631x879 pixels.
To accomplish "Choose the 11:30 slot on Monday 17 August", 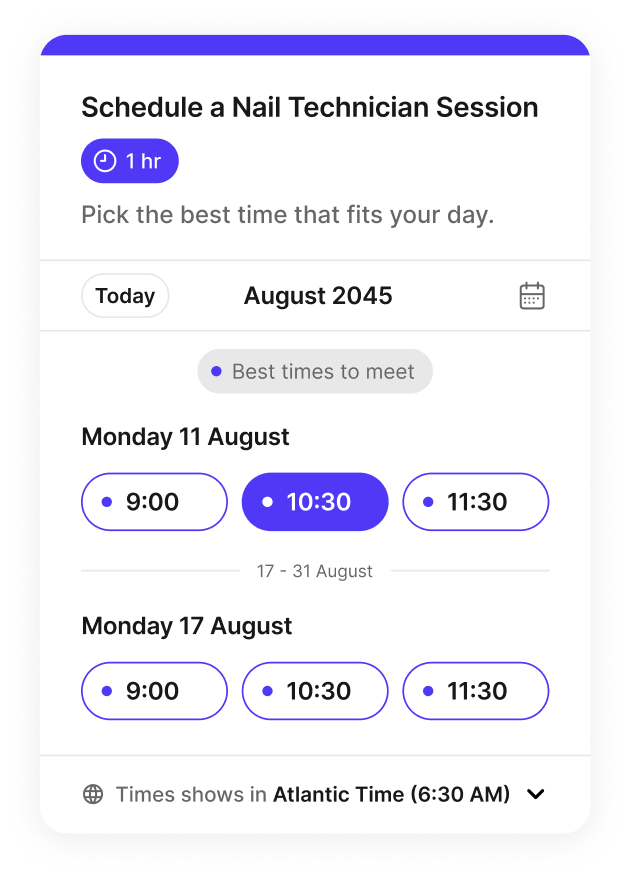I will [x=476, y=691].
